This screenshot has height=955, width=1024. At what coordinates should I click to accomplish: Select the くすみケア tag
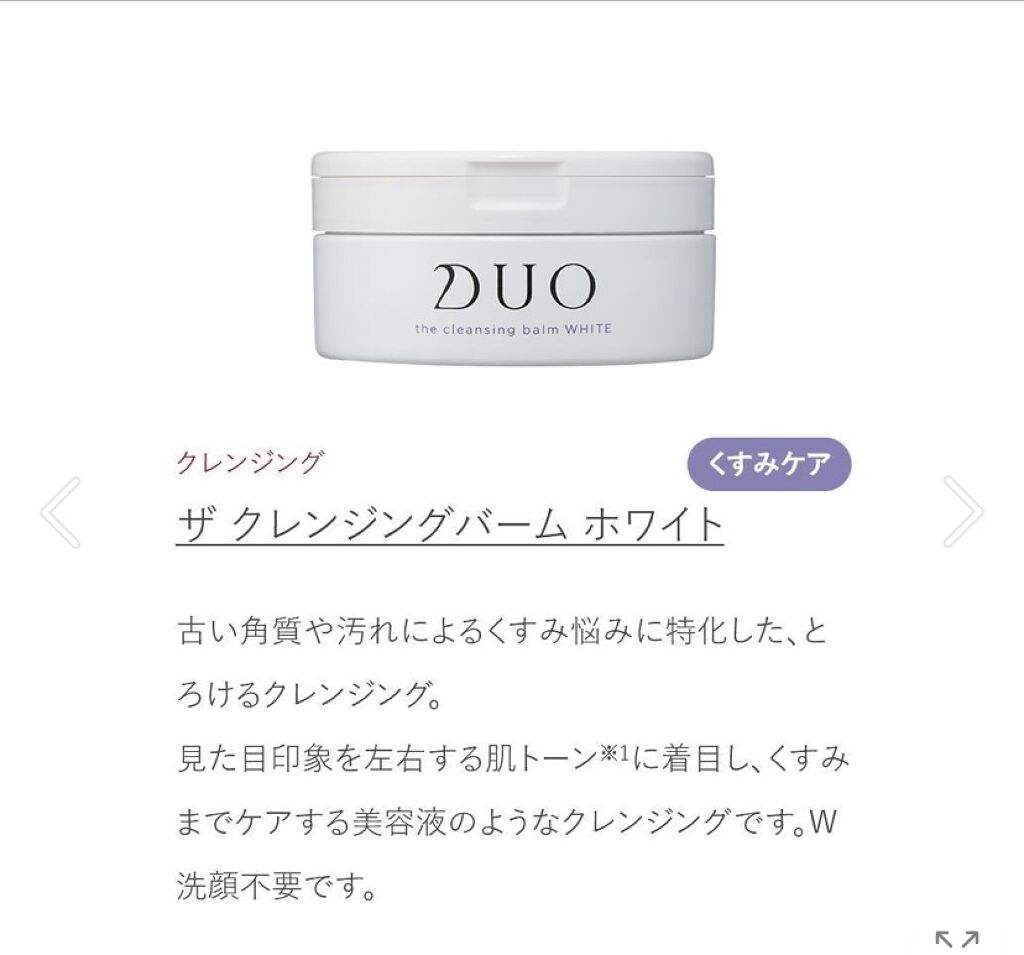(x=769, y=464)
